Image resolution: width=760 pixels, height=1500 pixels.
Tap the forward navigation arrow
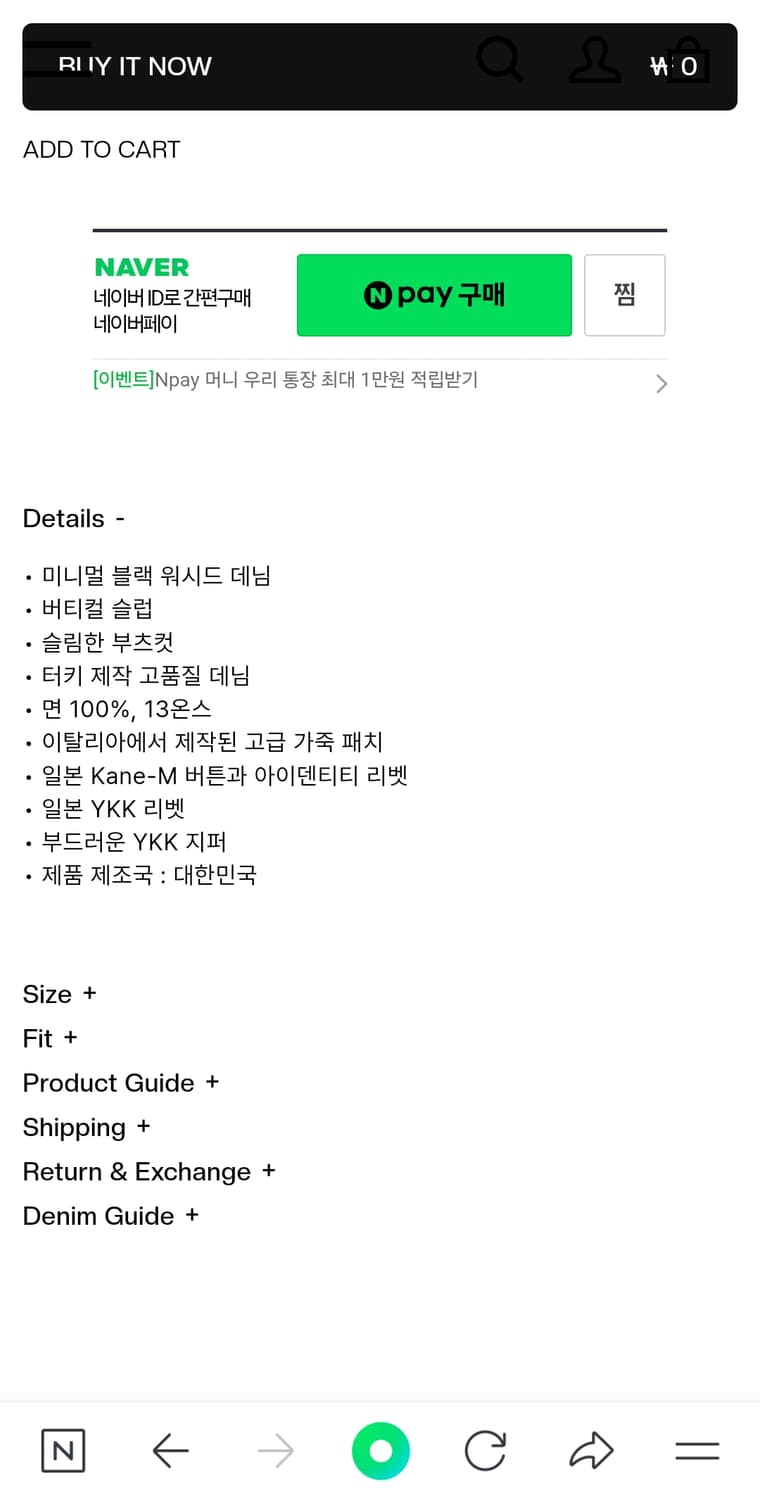(x=276, y=1450)
